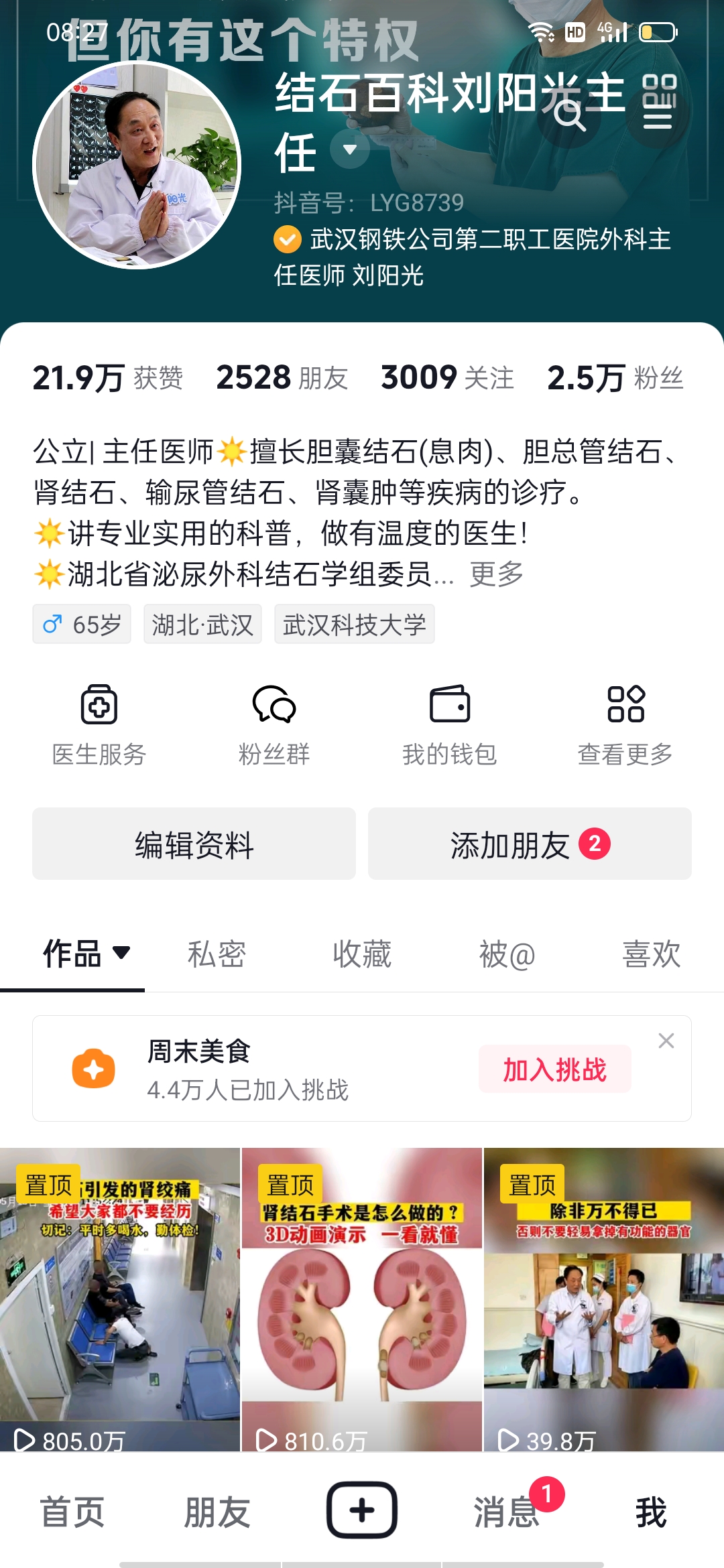This screenshot has width=724, height=1568.
Task: Tap 添加朋友 to add friends
Action: point(530,844)
